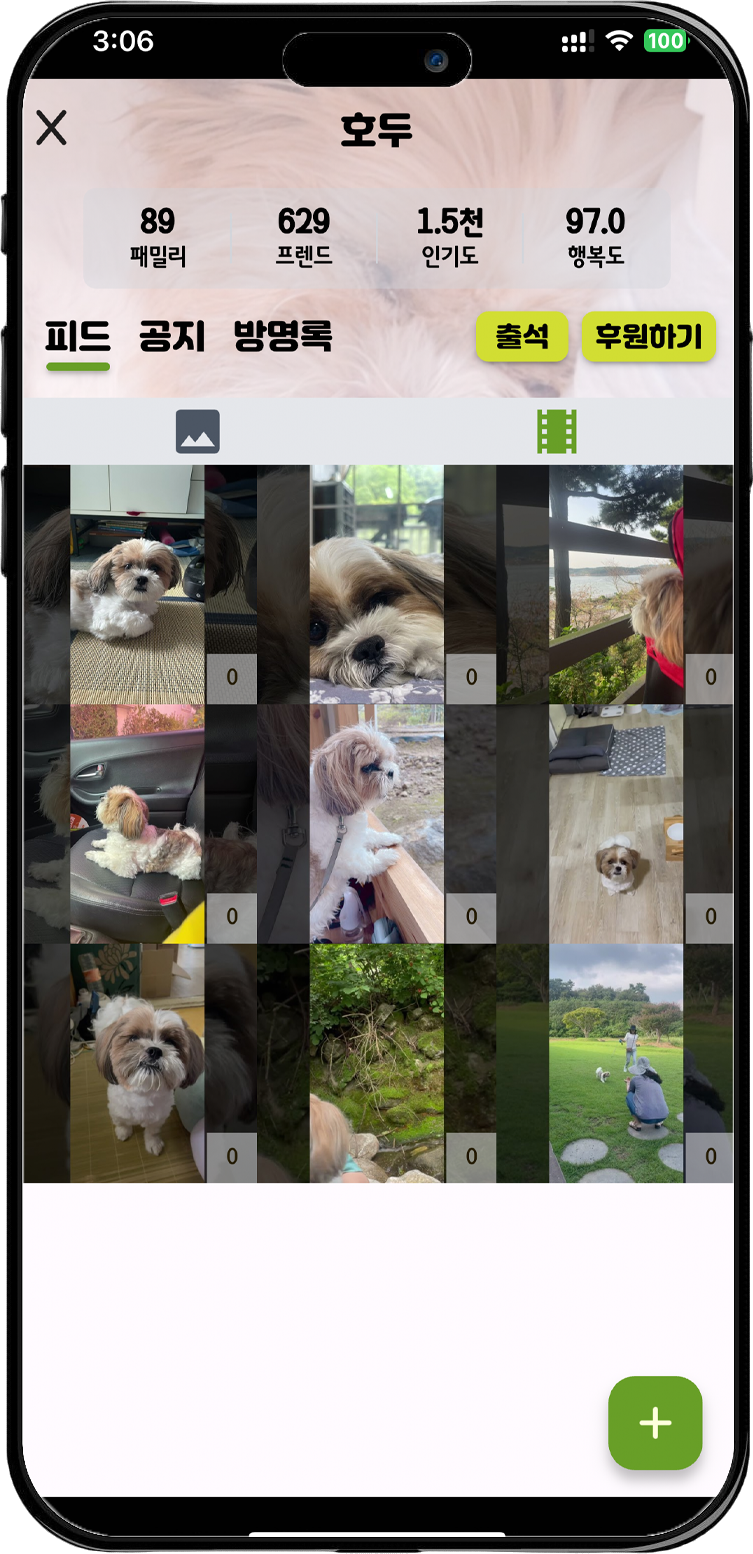Switch to the video film-strip view
The width and height of the screenshot is (753, 1554).
click(557, 431)
